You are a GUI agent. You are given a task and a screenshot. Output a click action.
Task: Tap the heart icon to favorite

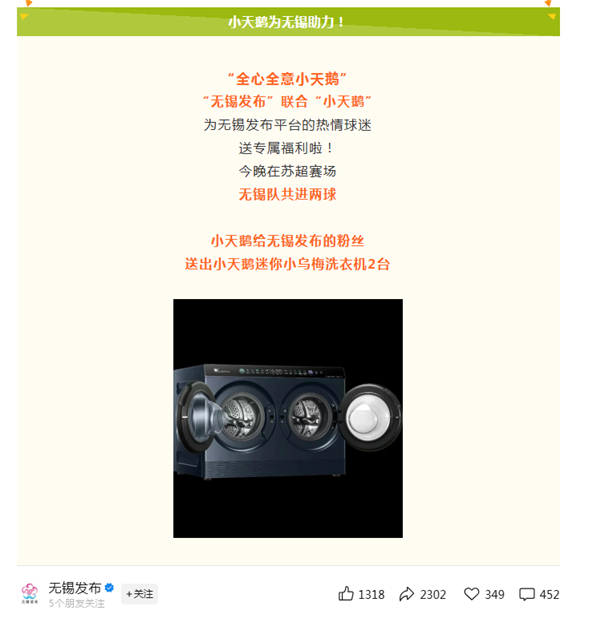pos(472,594)
